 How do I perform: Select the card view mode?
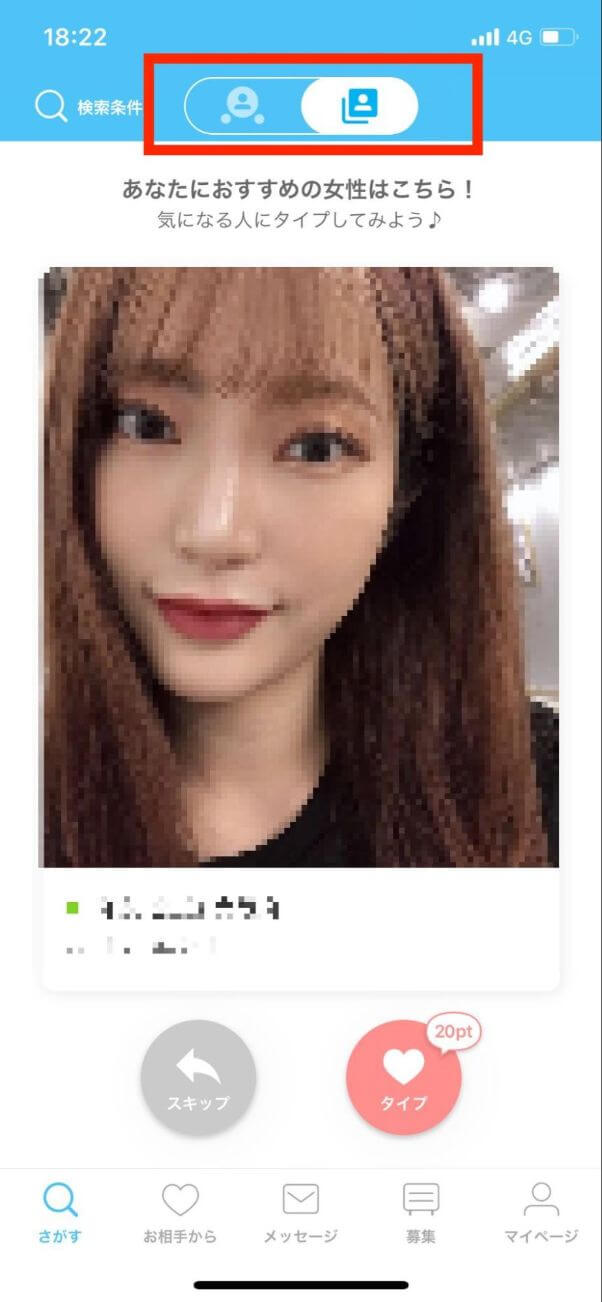click(x=359, y=106)
